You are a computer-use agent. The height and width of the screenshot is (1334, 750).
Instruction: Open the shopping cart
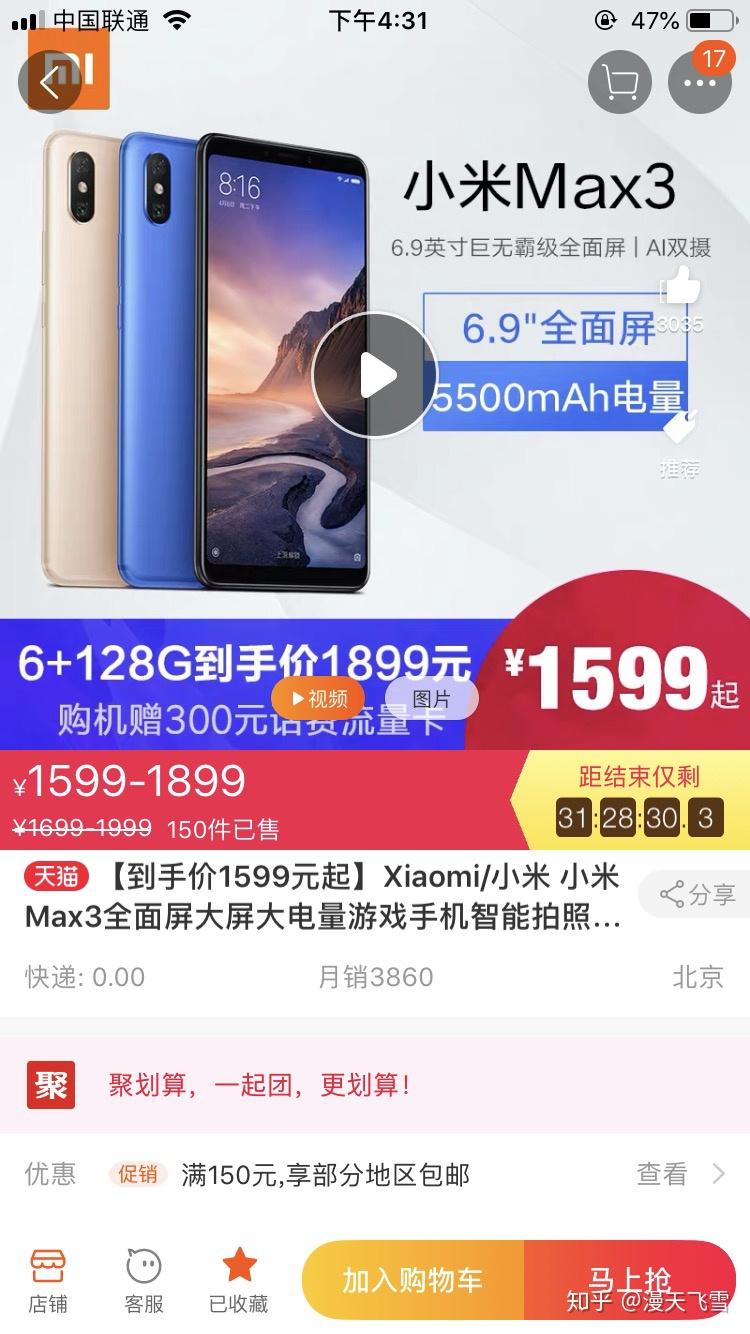[x=618, y=82]
